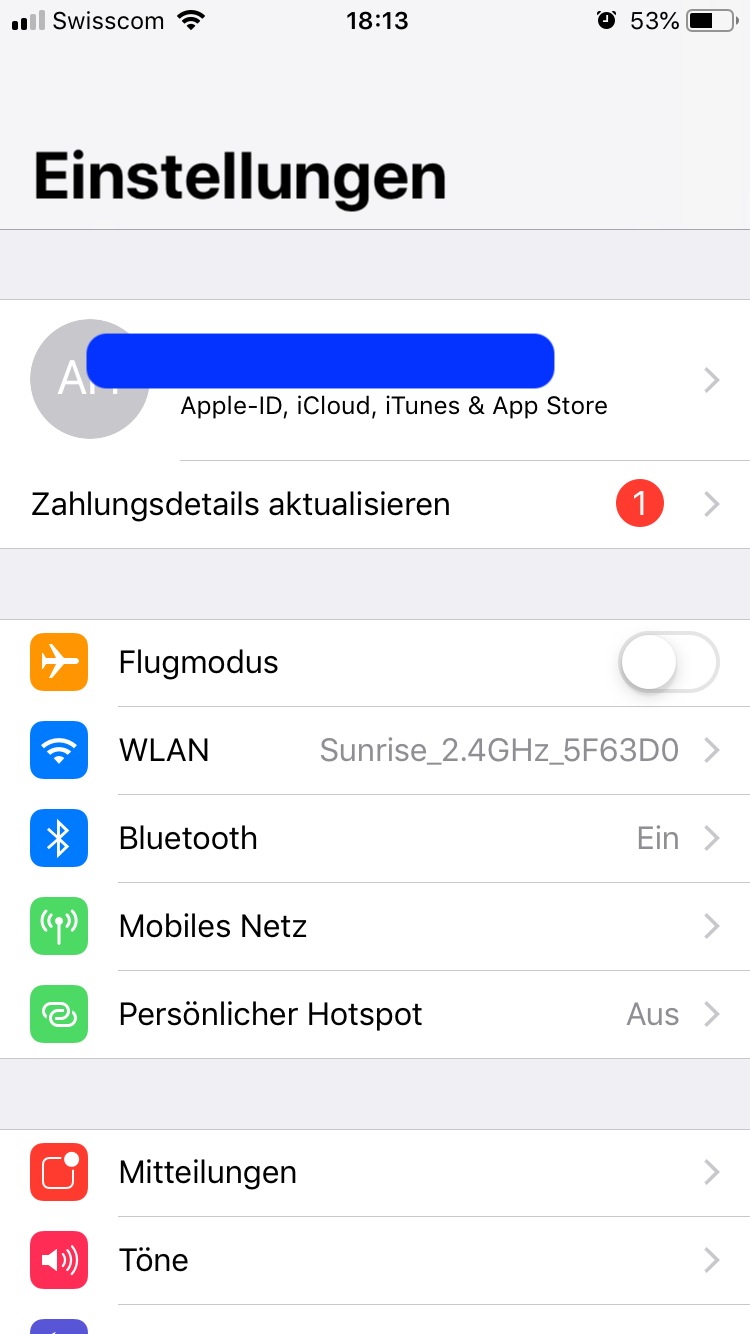Expand the WLAN settings via its chevron
The height and width of the screenshot is (1334, 750).
pyautogui.click(x=711, y=750)
